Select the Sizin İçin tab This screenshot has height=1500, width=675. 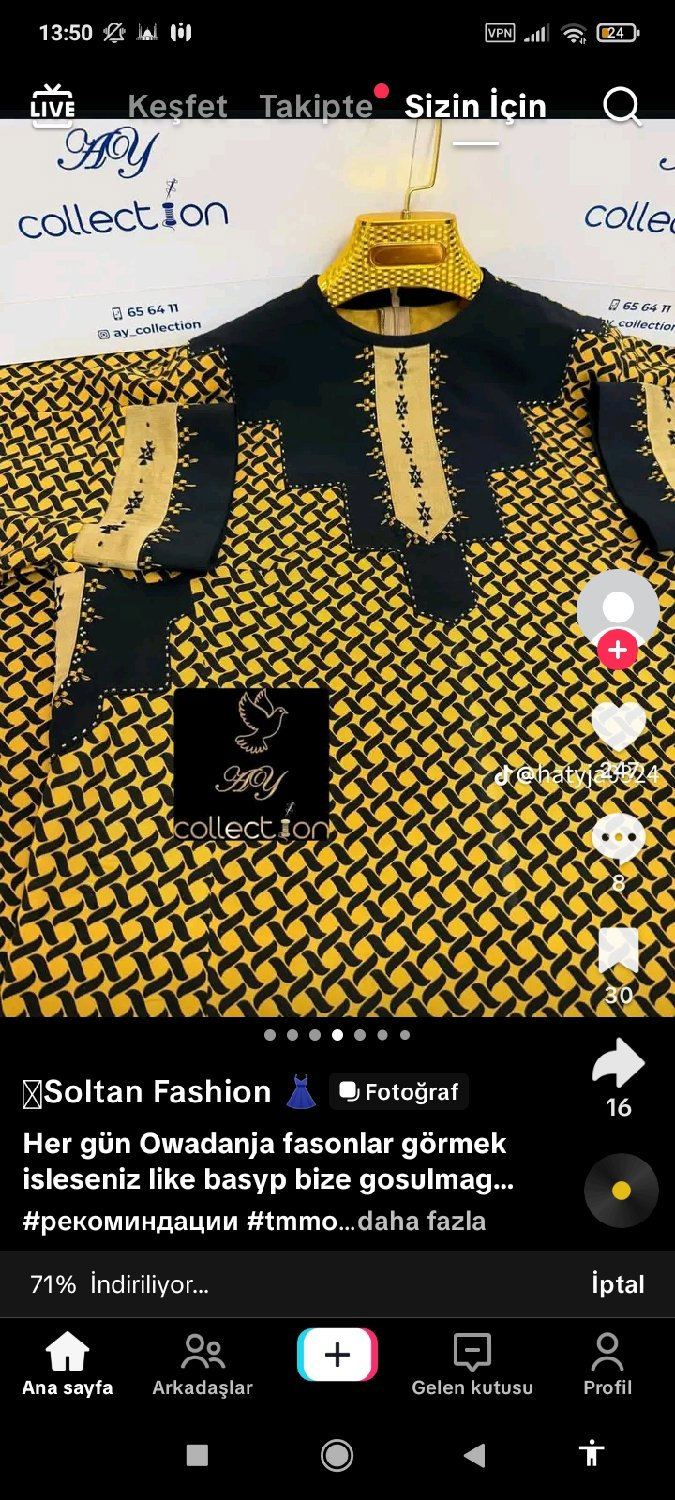(475, 106)
